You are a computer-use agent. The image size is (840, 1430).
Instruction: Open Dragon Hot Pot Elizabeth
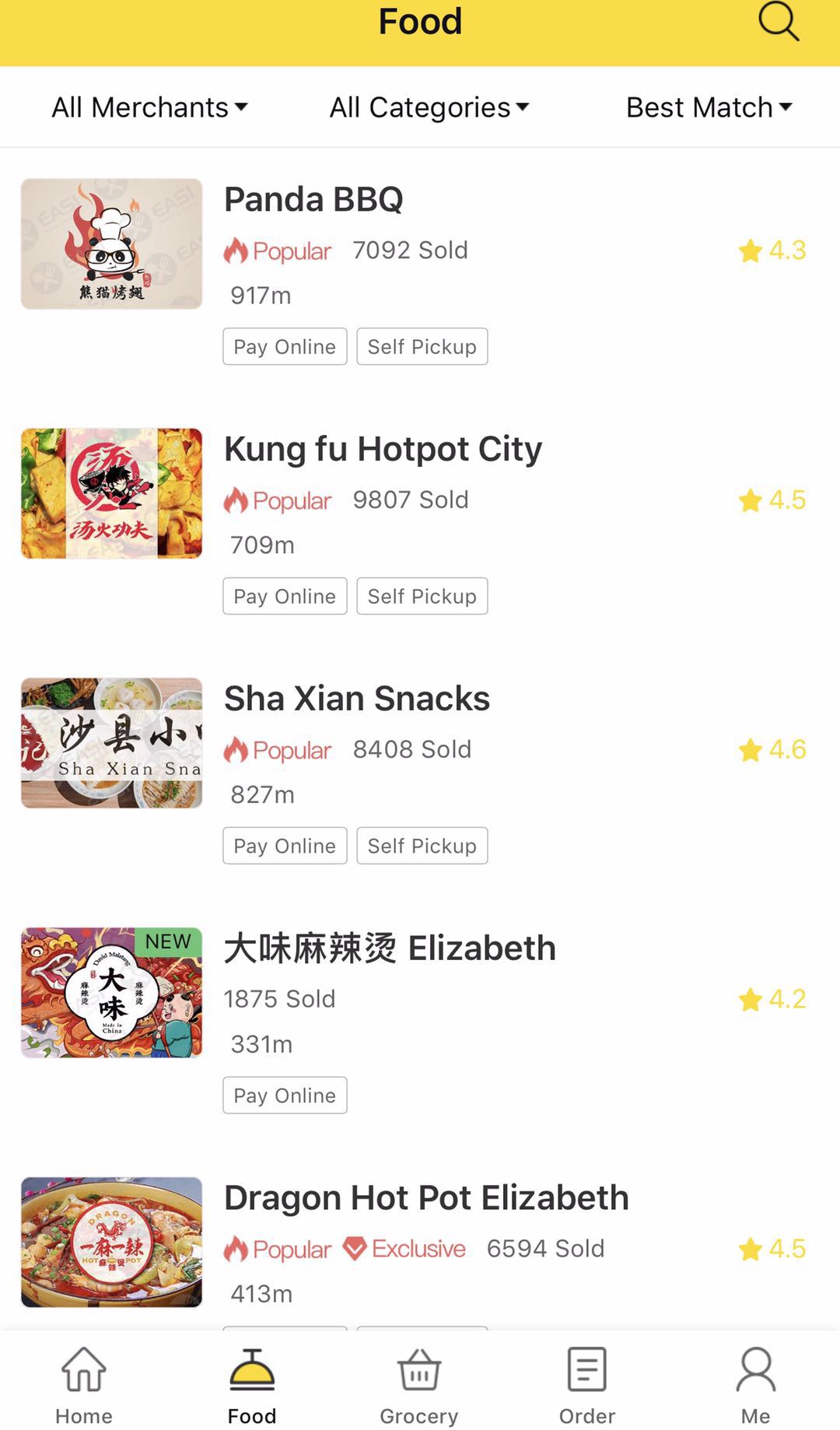pyautogui.click(x=426, y=1198)
